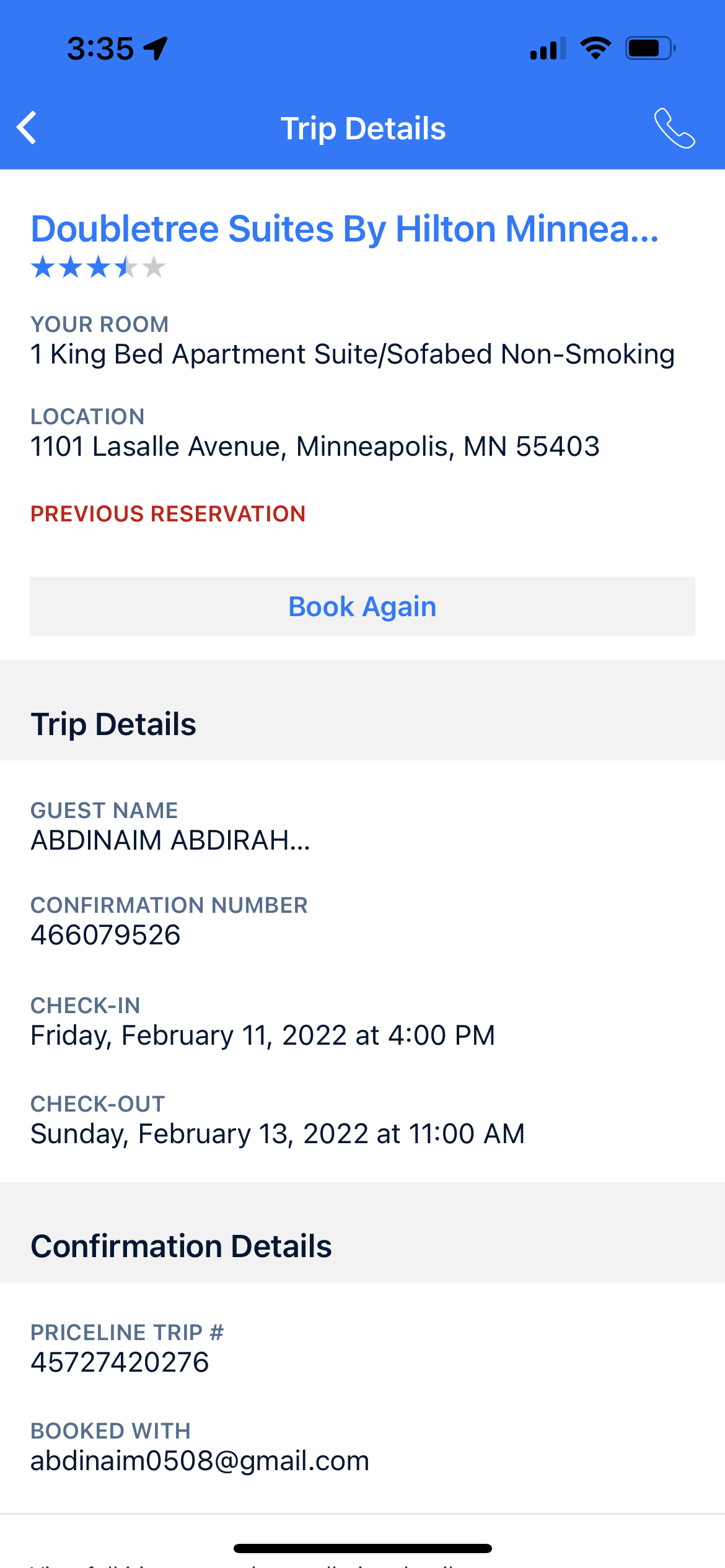Image resolution: width=725 pixels, height=1568 pixels.
Task: Call support via the phone icon
Action: (x=674, y=128)
